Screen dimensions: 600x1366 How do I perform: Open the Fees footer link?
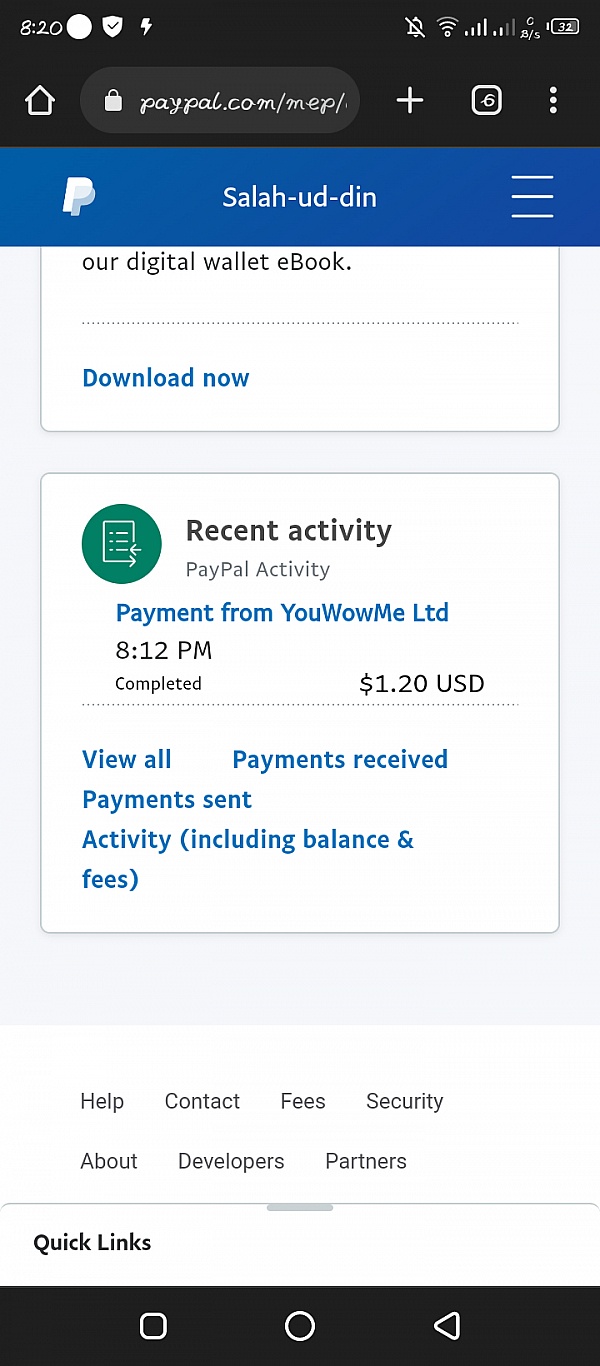303,1101
